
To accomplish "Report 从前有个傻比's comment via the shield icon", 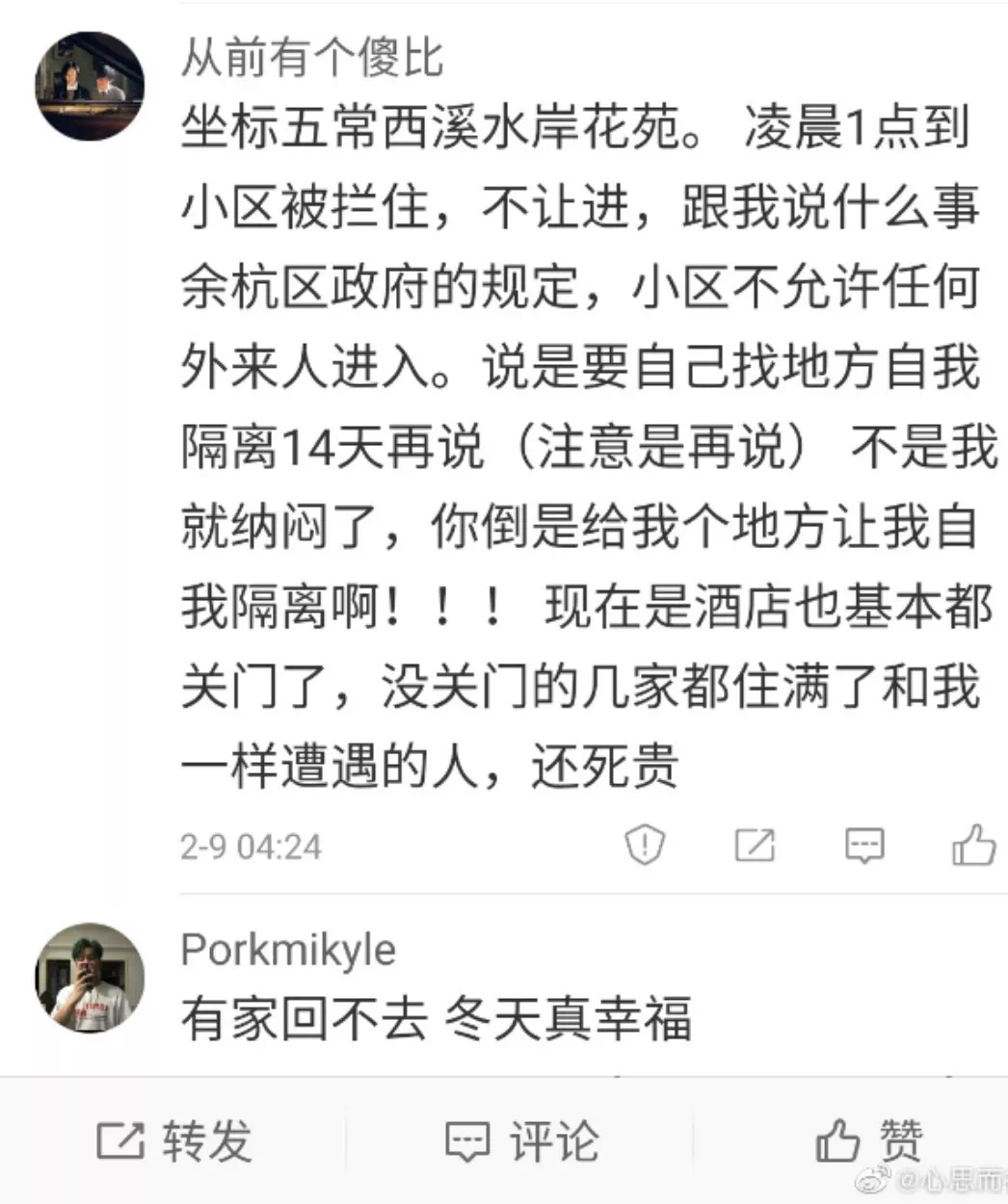I will [644, 845].
